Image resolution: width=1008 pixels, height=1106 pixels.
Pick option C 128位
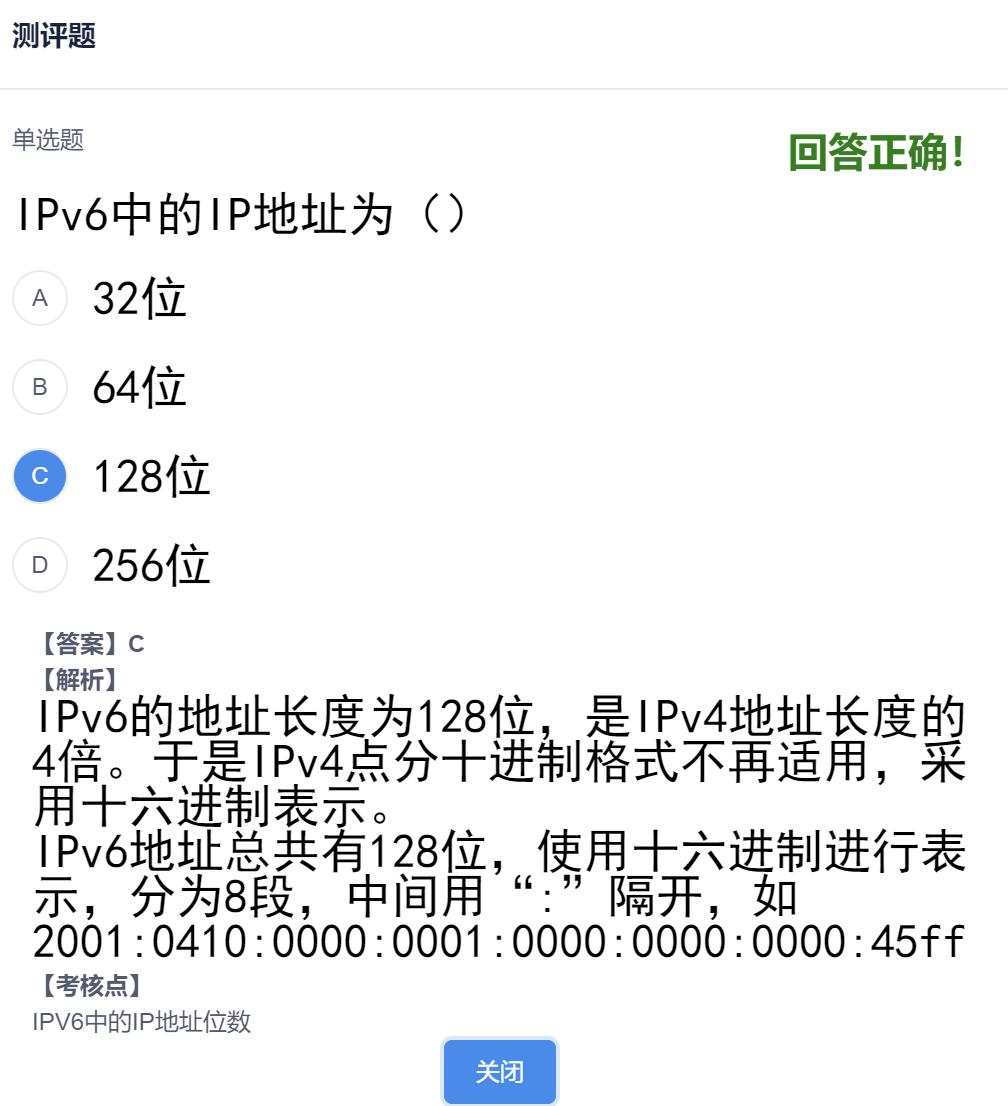point(40,476)
